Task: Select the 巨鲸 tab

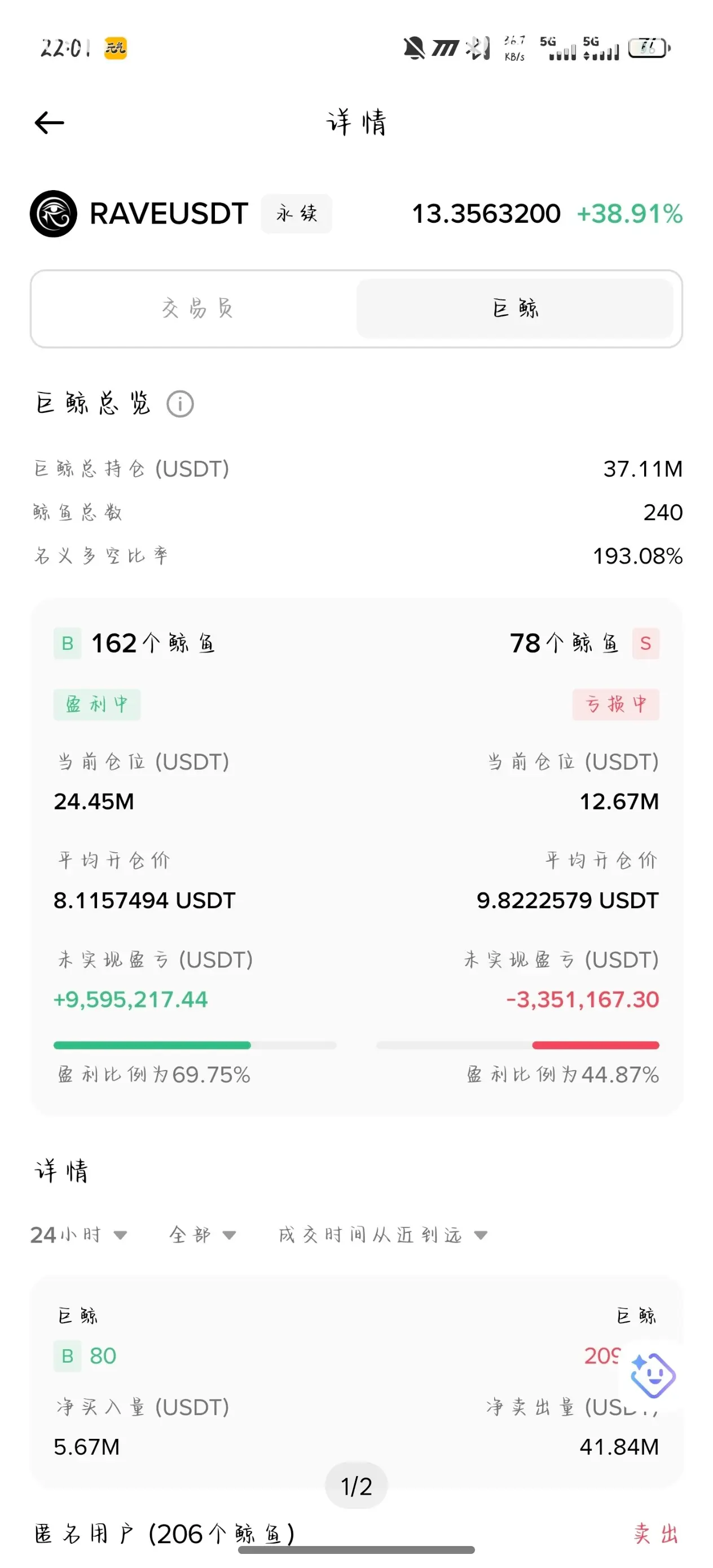Action: click(514, 309)
